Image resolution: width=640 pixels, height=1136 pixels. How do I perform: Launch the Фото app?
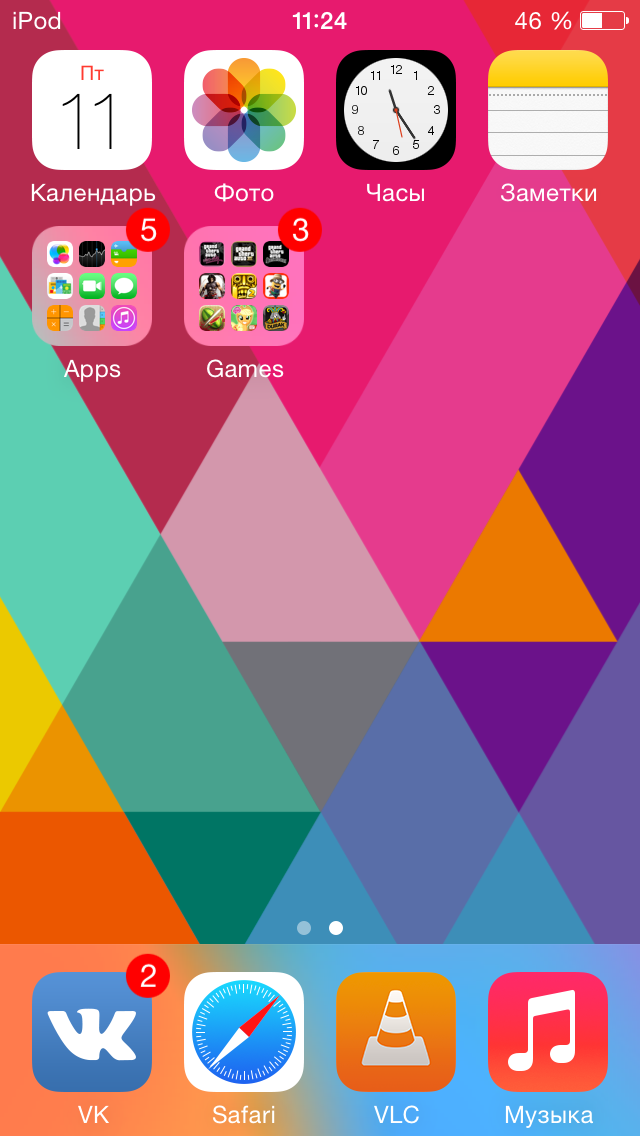coord(244,110)
